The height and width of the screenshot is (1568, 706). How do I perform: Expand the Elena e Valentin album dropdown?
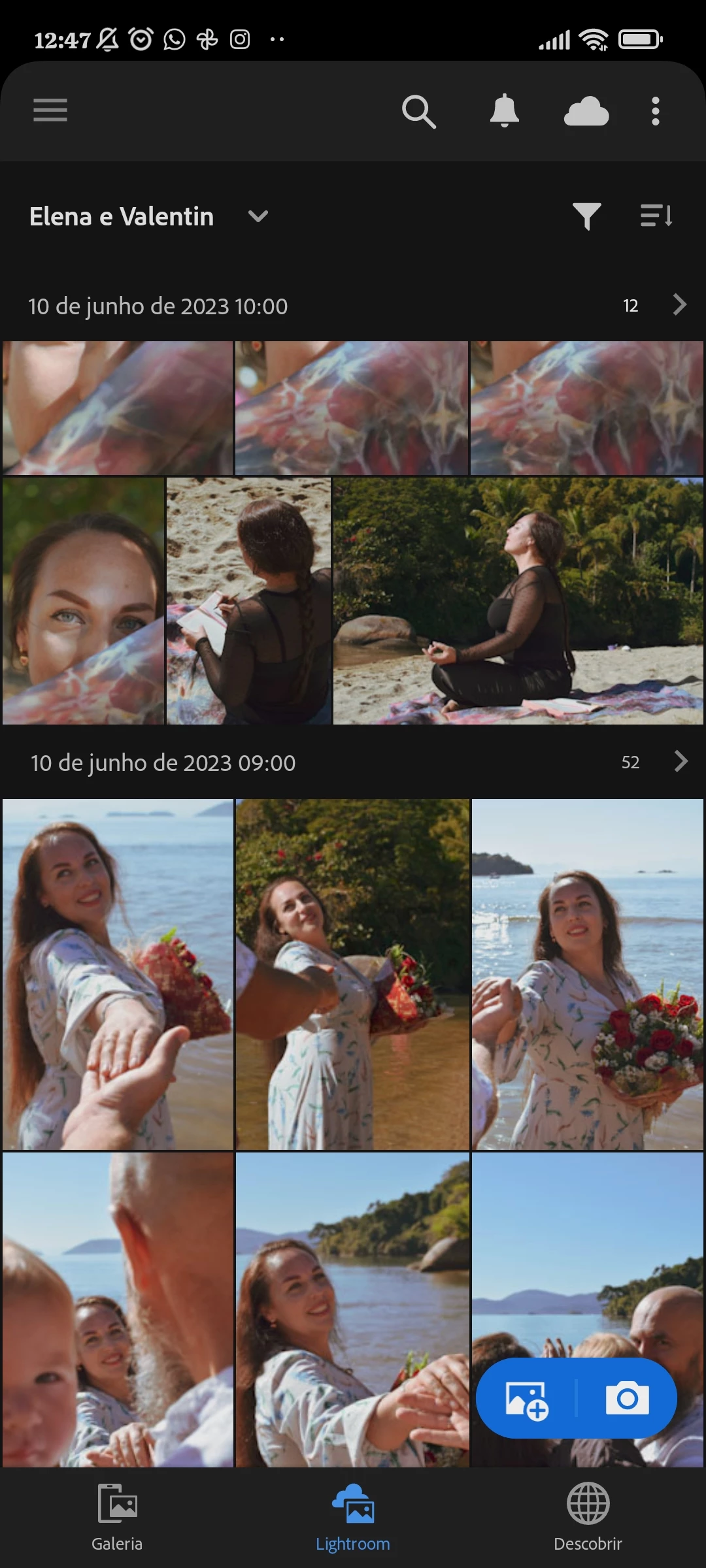(258, 216)
